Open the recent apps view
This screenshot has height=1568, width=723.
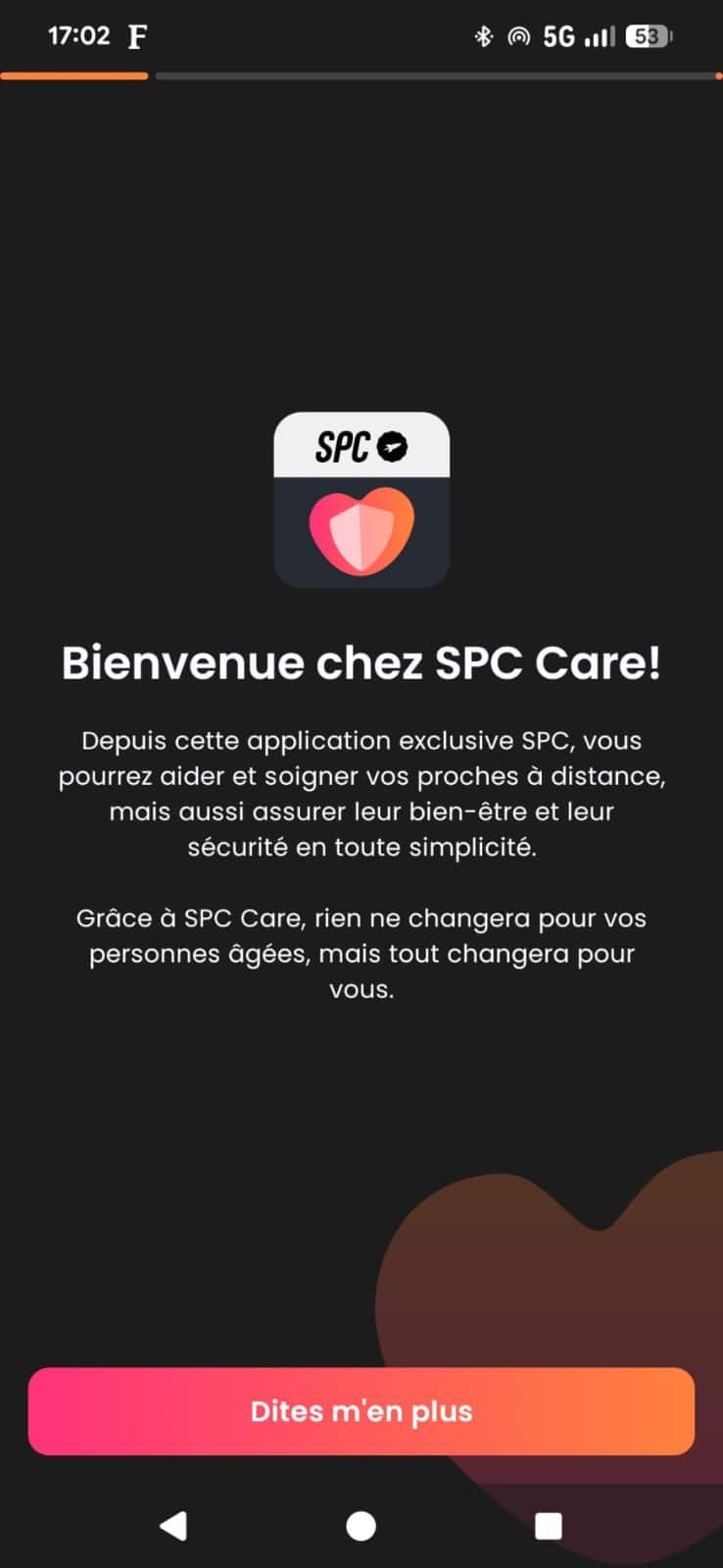(x=548, y=1526)
